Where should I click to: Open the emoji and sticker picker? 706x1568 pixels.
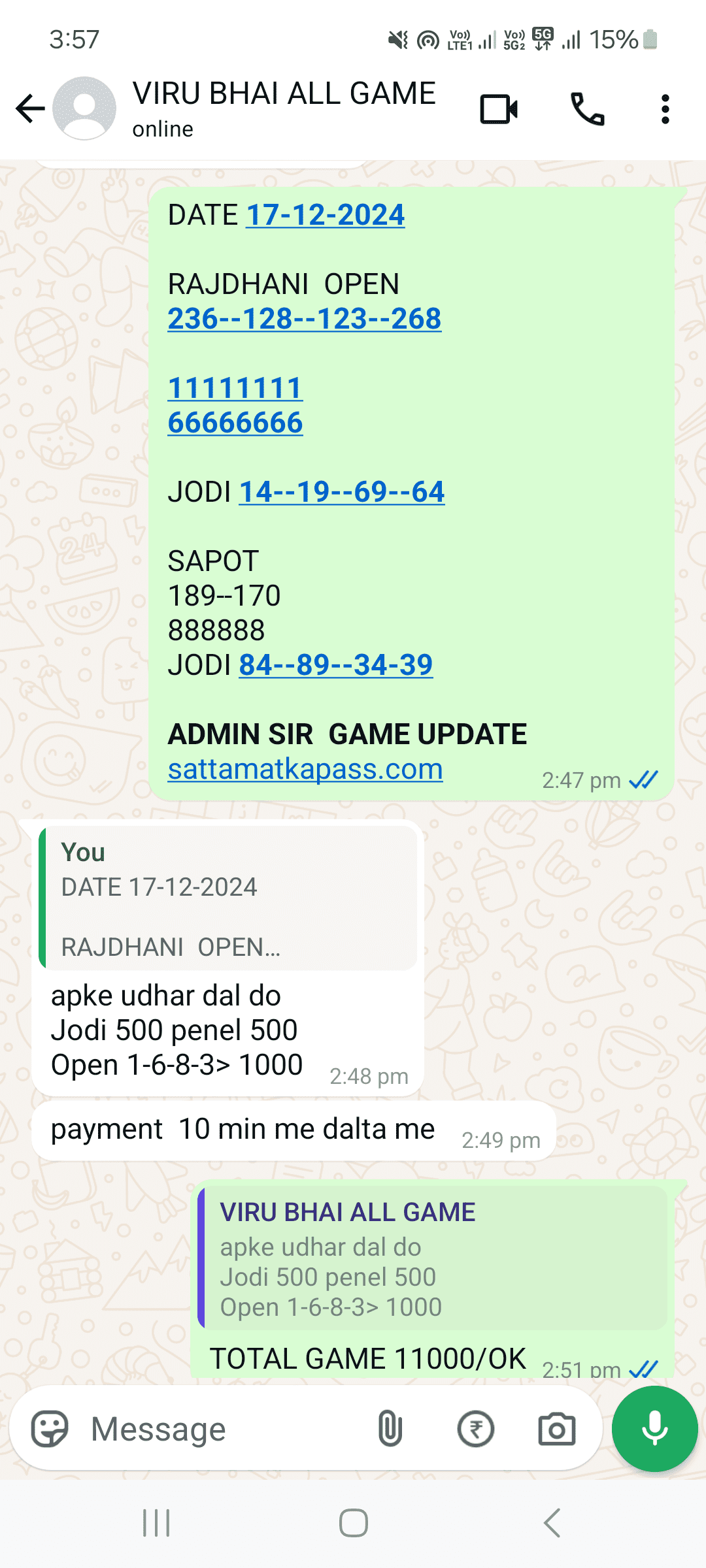50,1429
